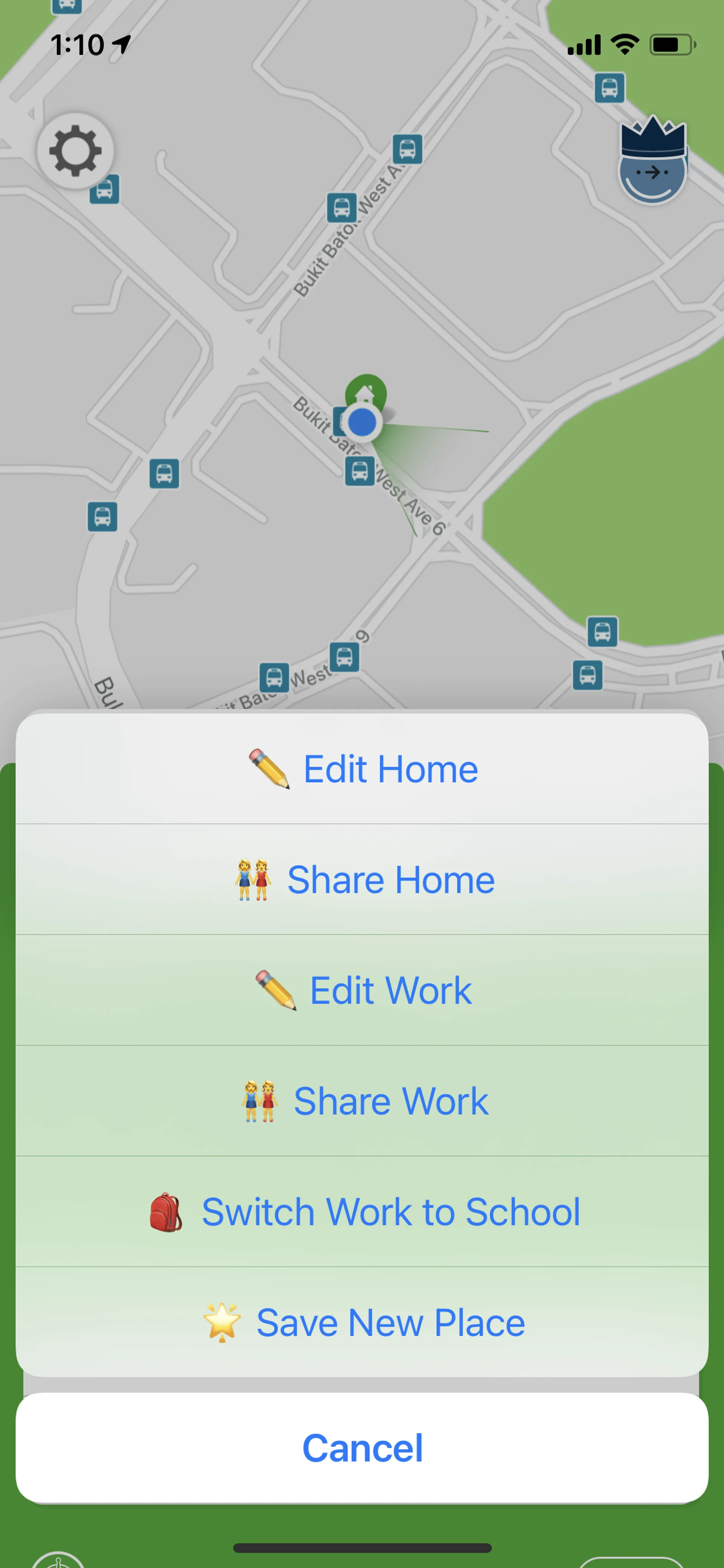724x1568 pixels.
Task: Open settings gear on the map
Action: click(x=75, y=151)
